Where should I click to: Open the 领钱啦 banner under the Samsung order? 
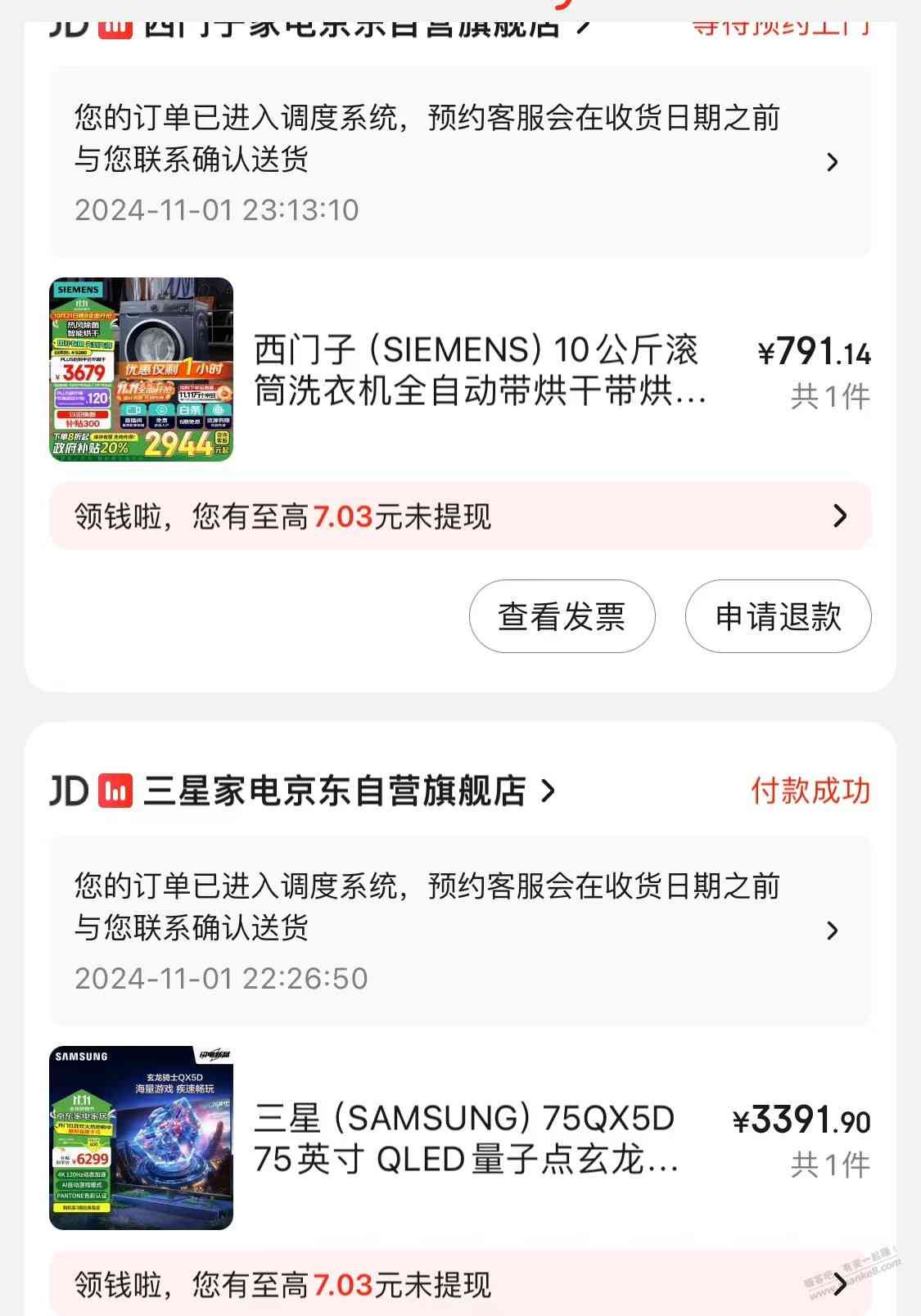460,1284
